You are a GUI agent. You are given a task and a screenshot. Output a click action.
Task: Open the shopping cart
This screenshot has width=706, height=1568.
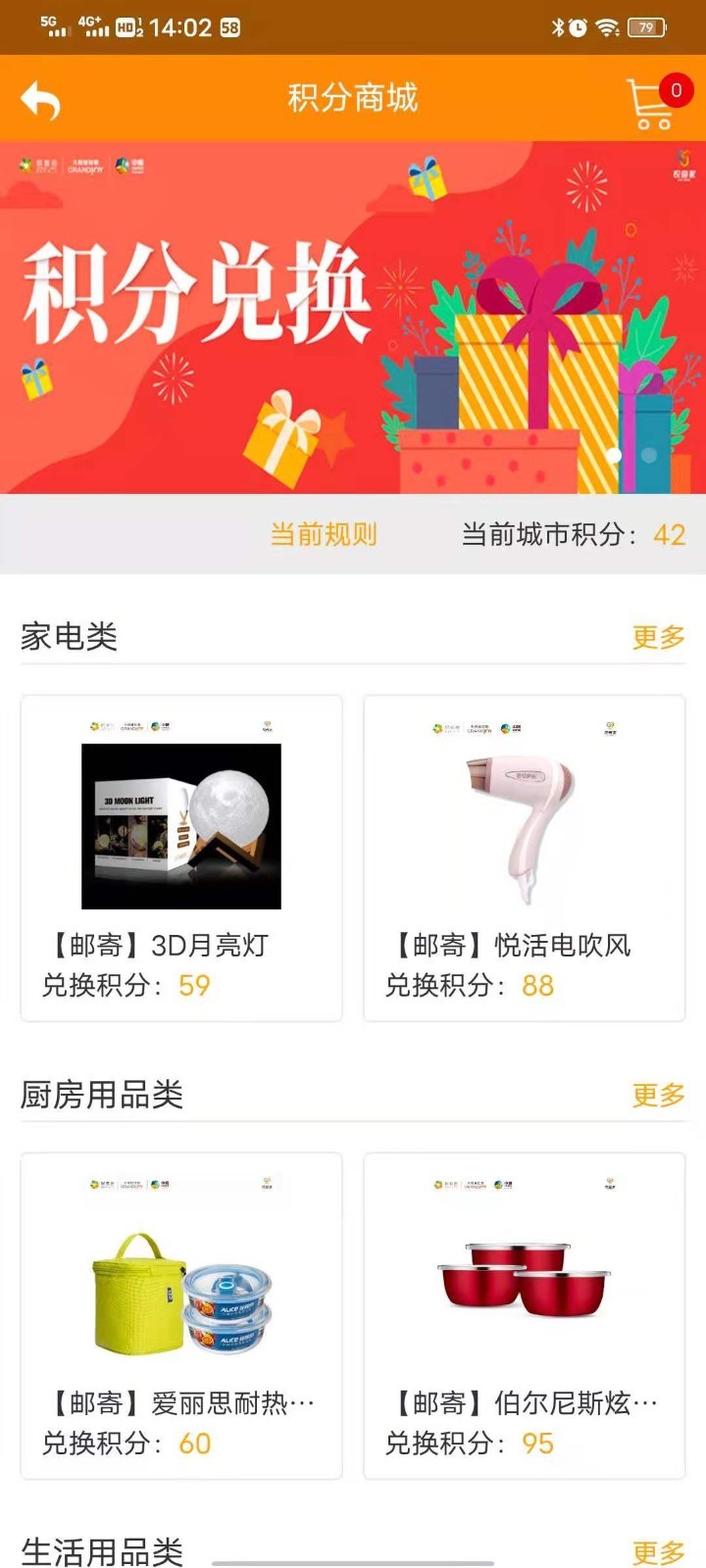(x=652, y=102)
